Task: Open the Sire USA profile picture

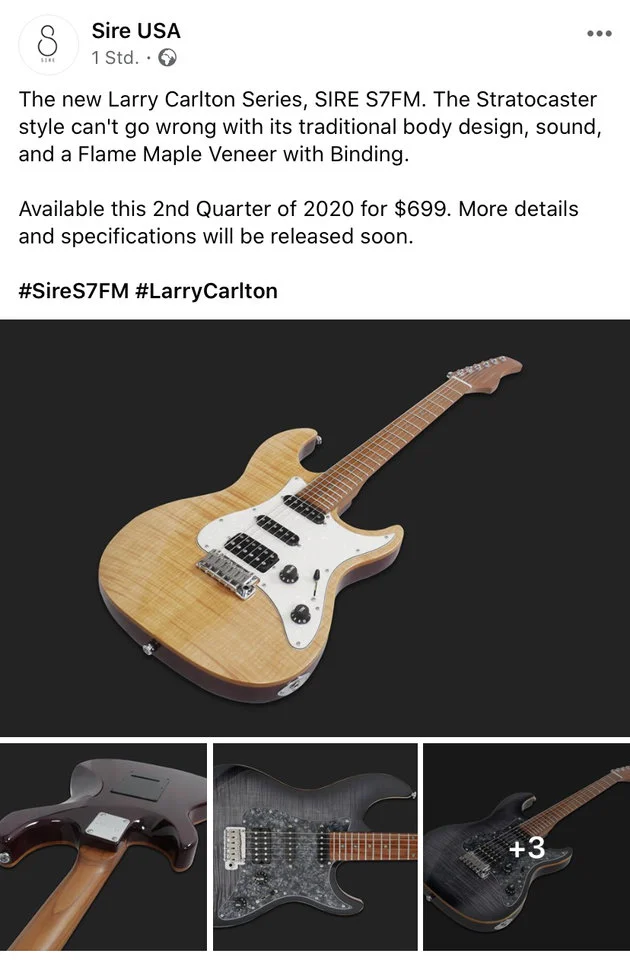Action: (x=48, y=44)
